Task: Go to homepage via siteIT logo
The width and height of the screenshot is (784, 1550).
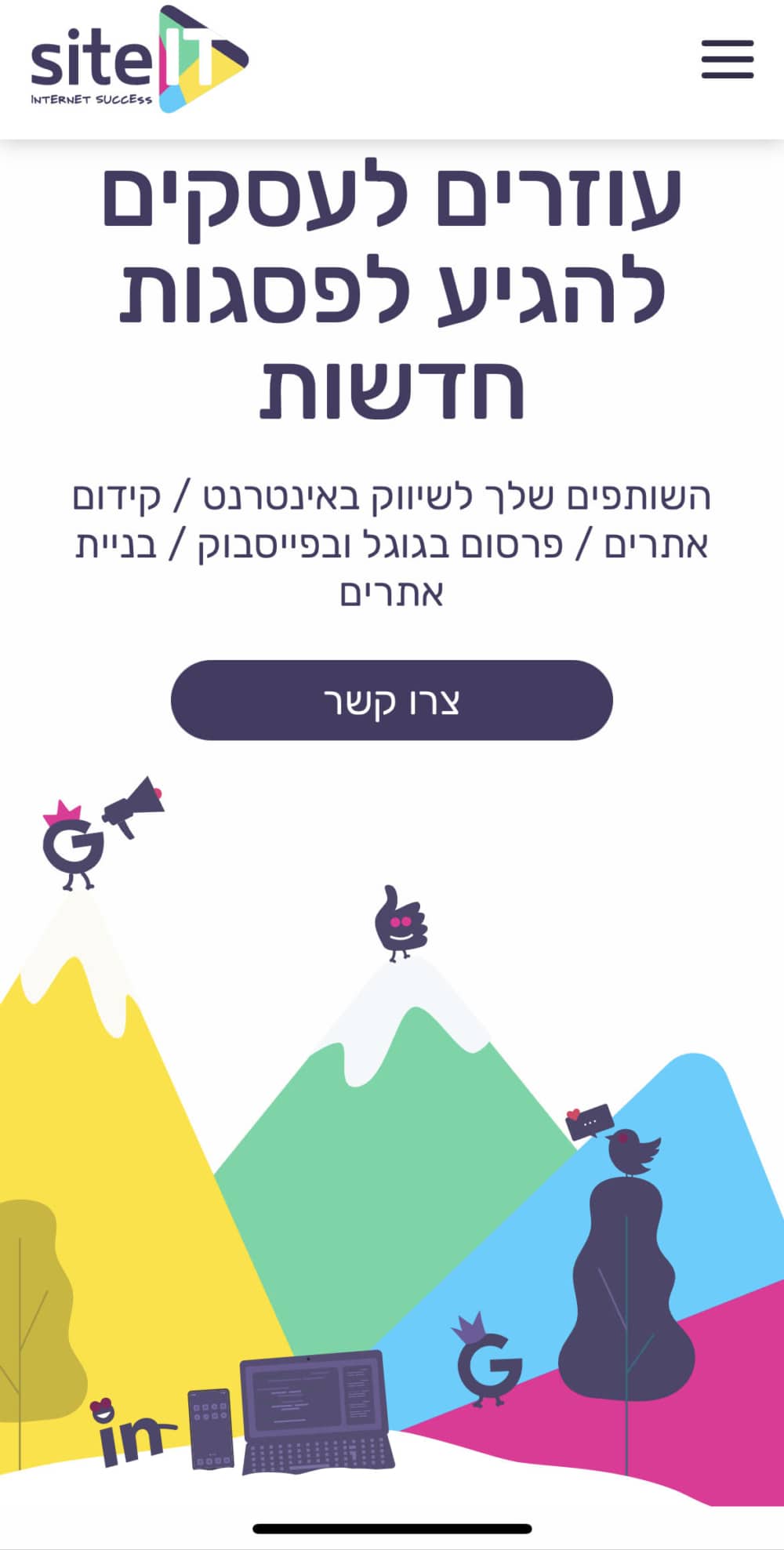Action: [140, 61]
